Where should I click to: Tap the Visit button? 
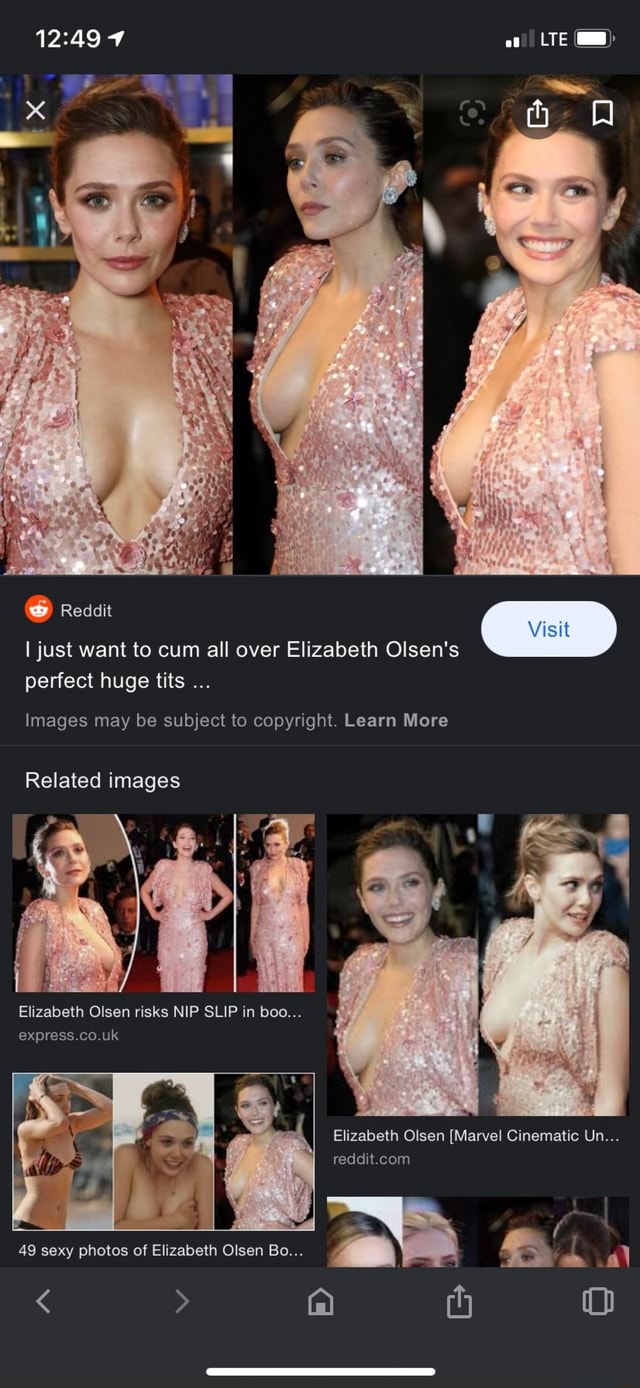(548, 629)
